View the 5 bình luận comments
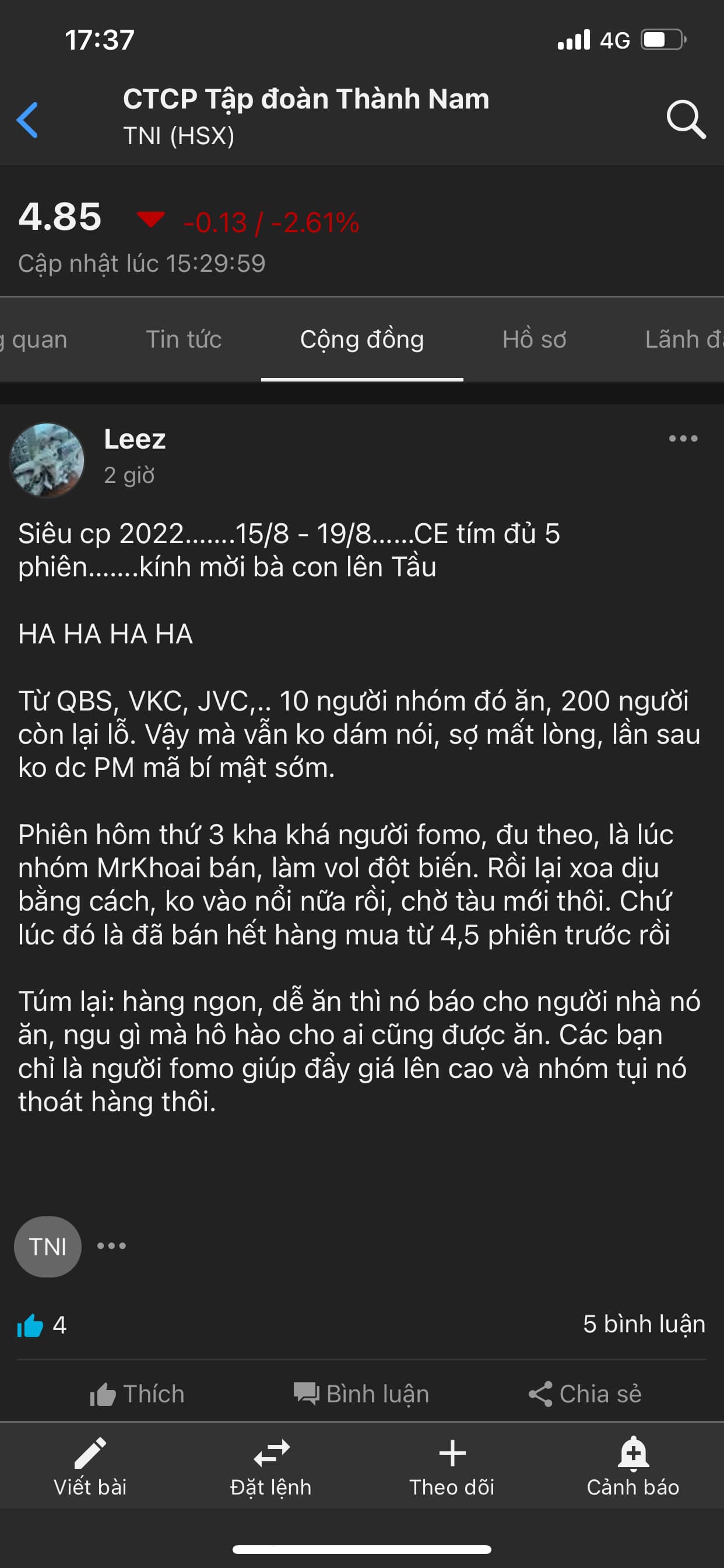The width and height of the screenshot is (724, 1568). coord(644,1325)
